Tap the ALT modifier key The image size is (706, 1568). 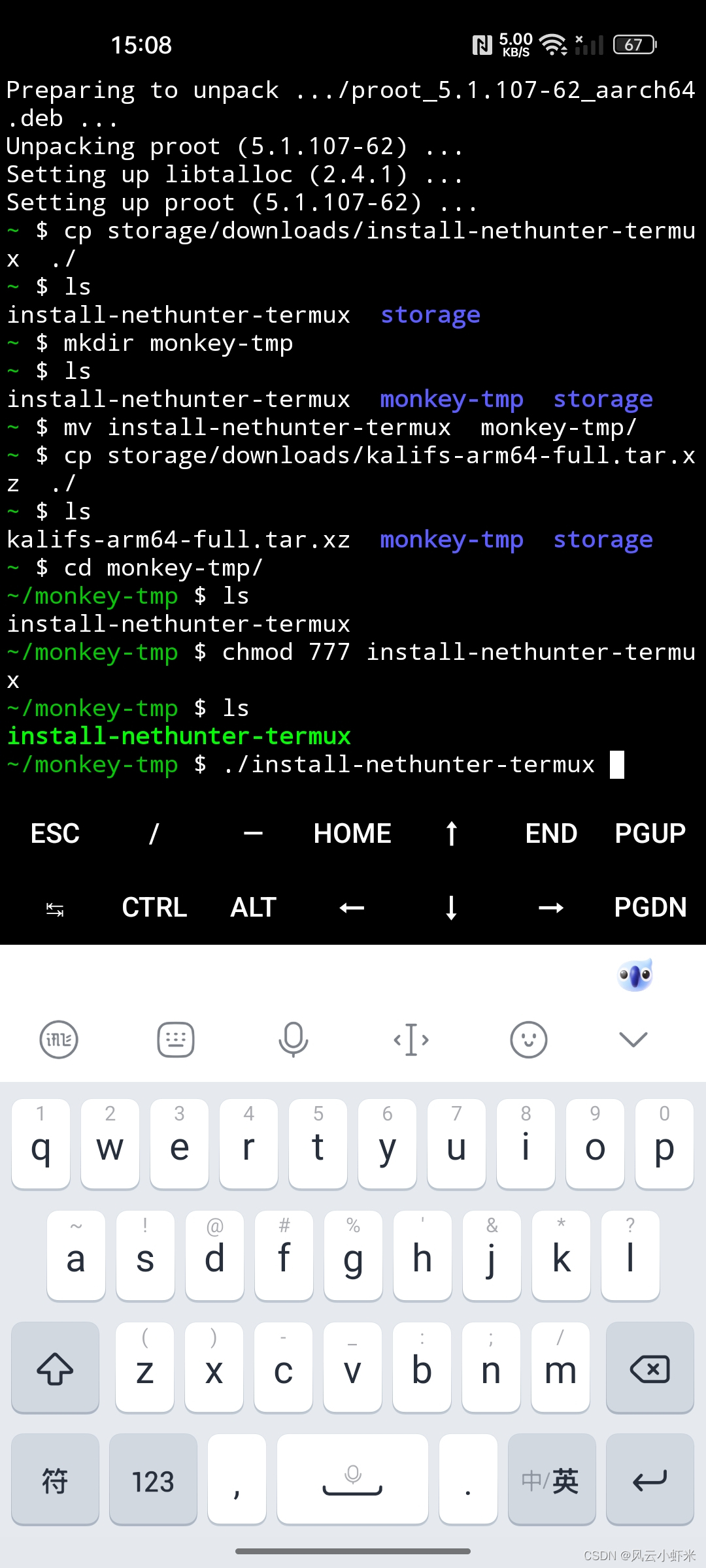coord(253,907)
